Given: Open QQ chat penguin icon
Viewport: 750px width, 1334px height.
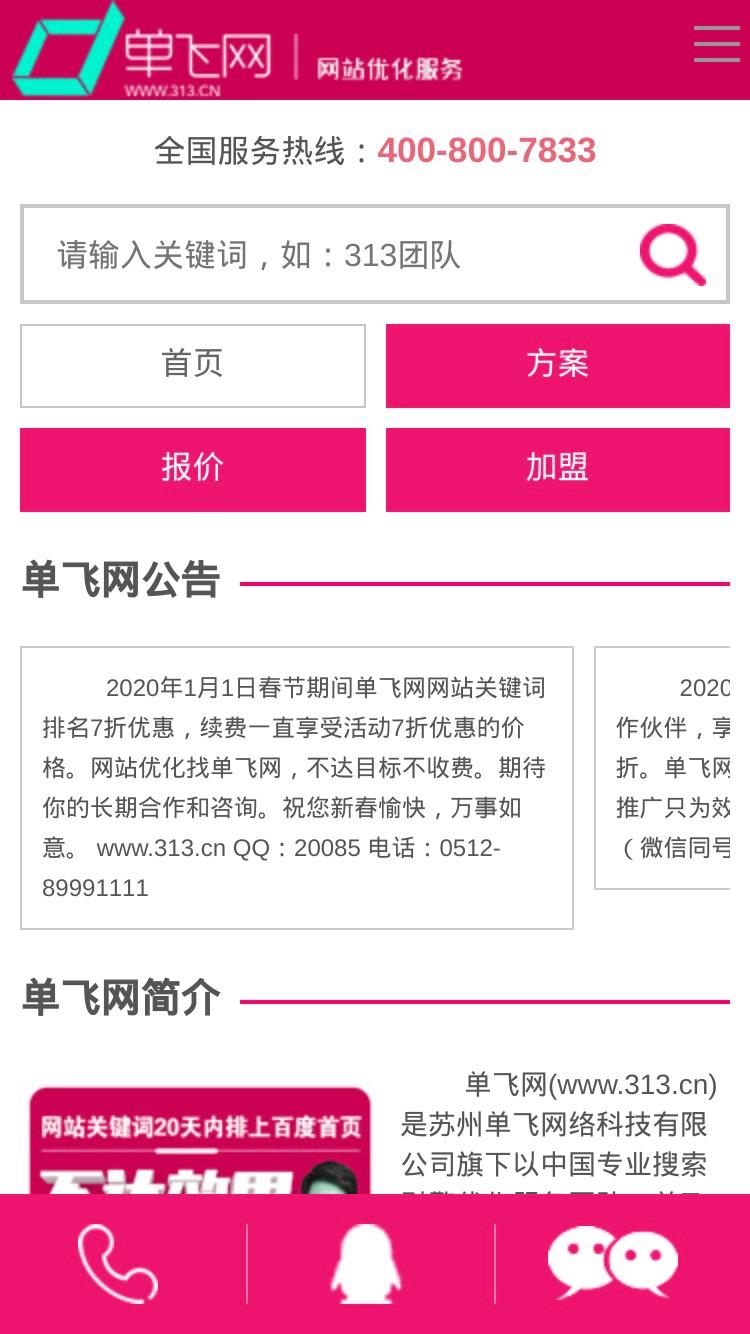Looking at the screenshot, I should (366, 1264).
